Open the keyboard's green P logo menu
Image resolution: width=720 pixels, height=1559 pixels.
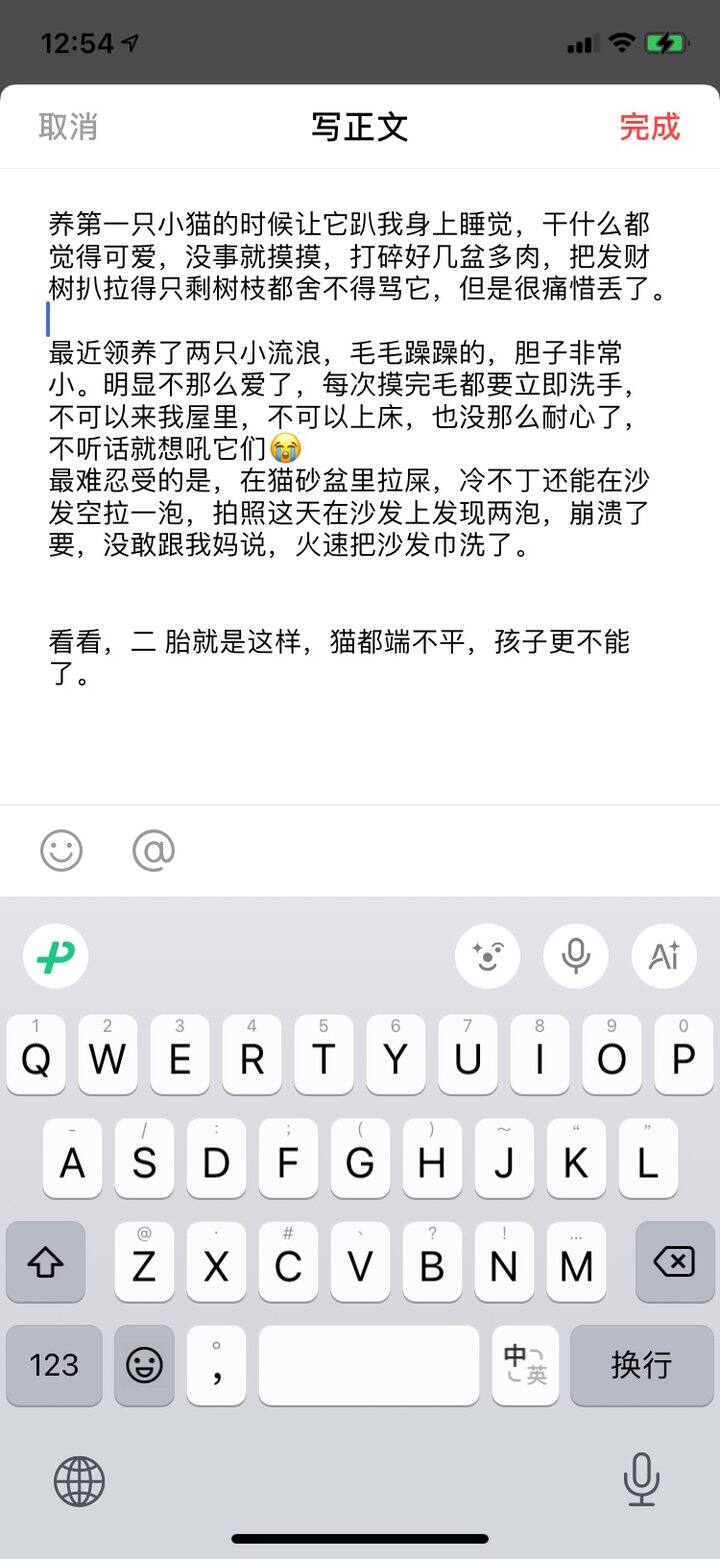pyautogui.click(x=56, y=956)
